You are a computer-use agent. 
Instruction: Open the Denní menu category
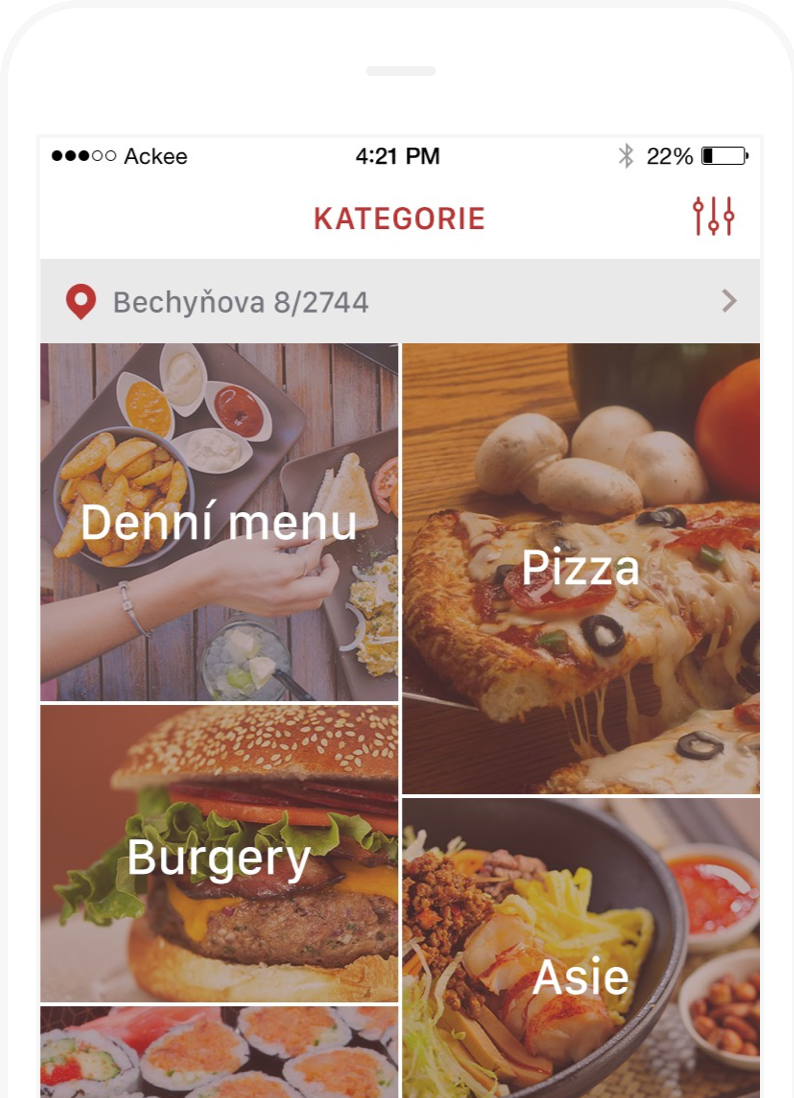[x=219, y=522]
